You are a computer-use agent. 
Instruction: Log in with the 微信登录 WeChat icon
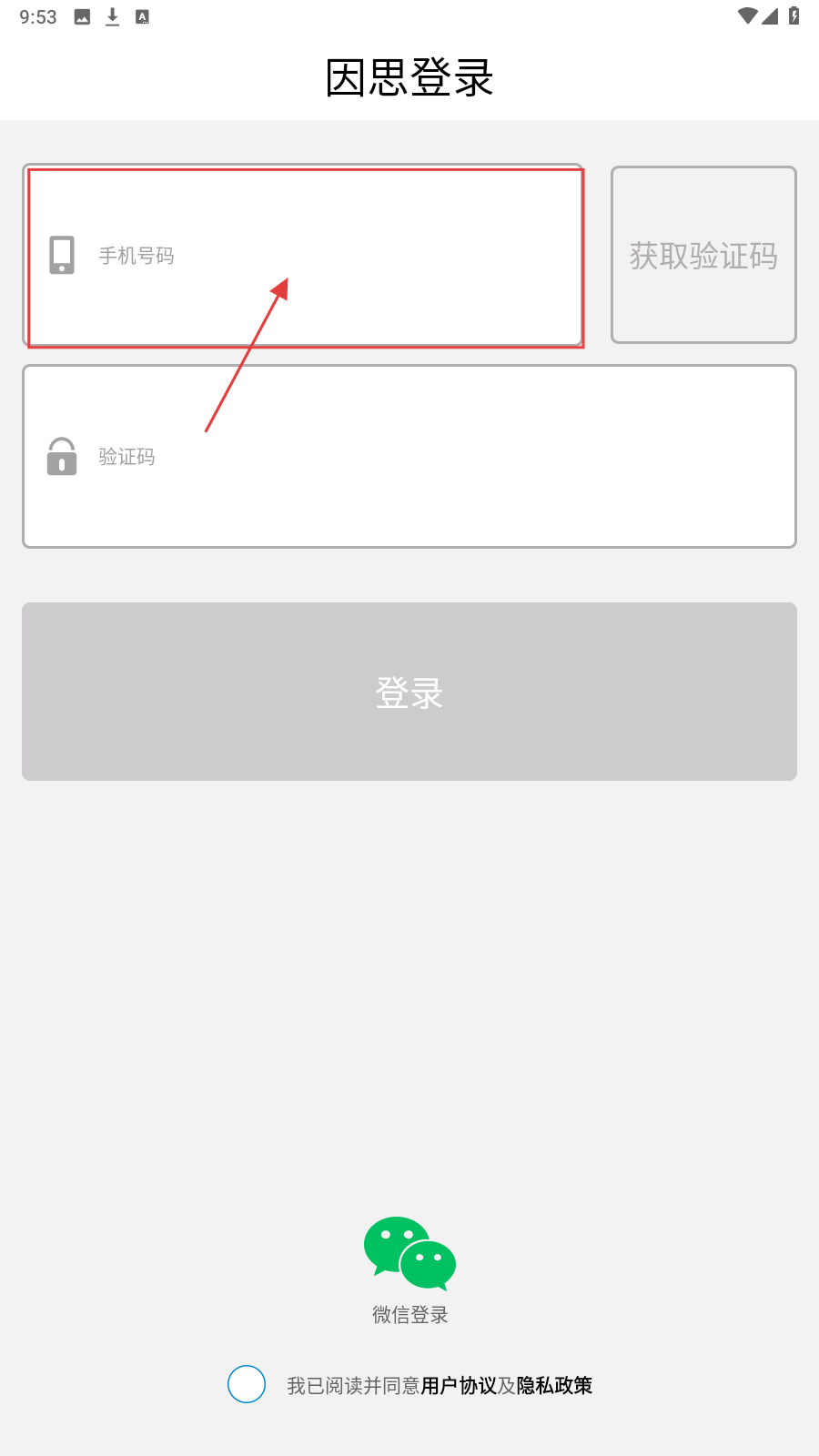coord(409,1254)
